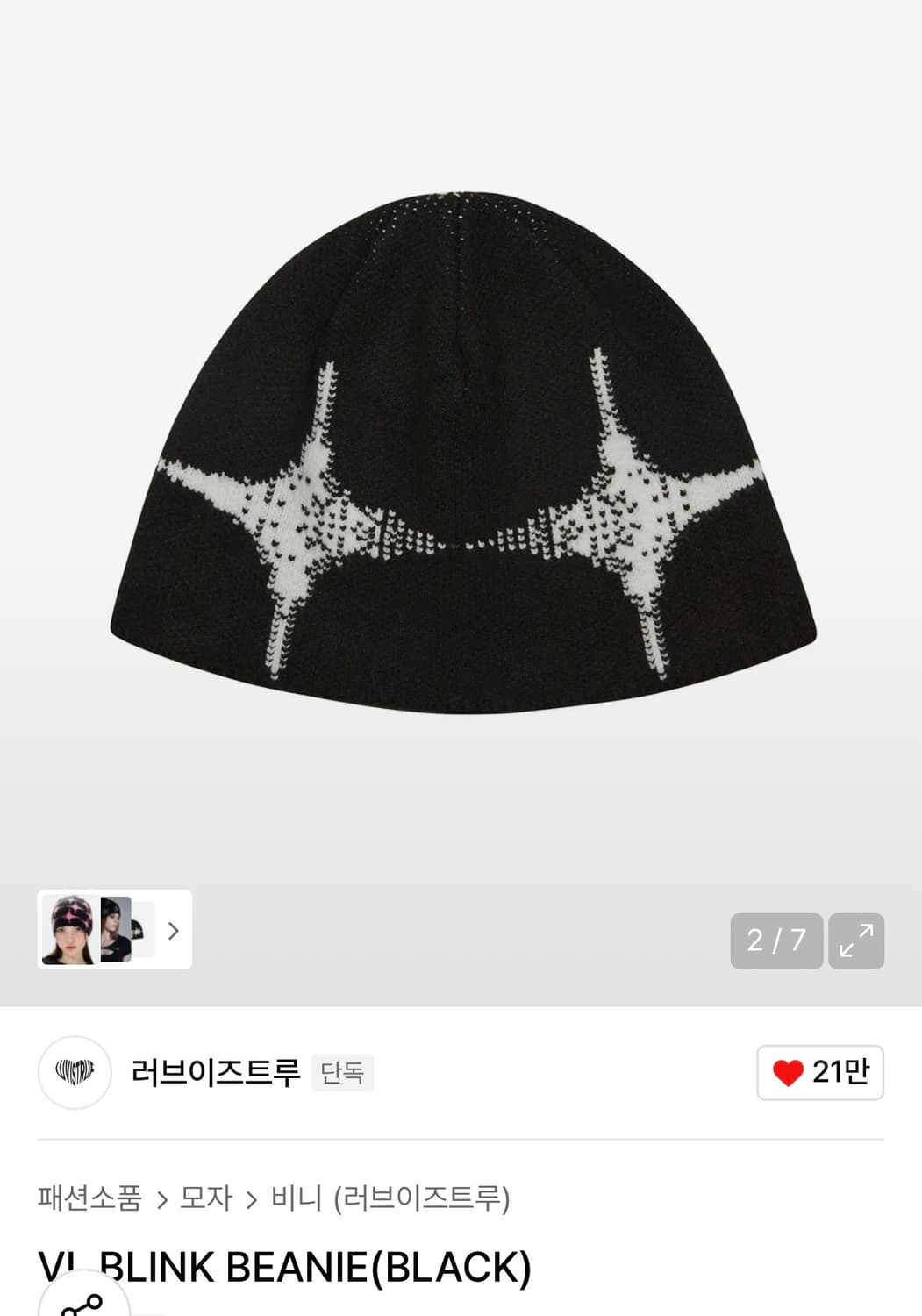This screenshot has width=922, height=1316.
Task: Open fullscreen view via the expand arrows icon
Action: [856, 941]
